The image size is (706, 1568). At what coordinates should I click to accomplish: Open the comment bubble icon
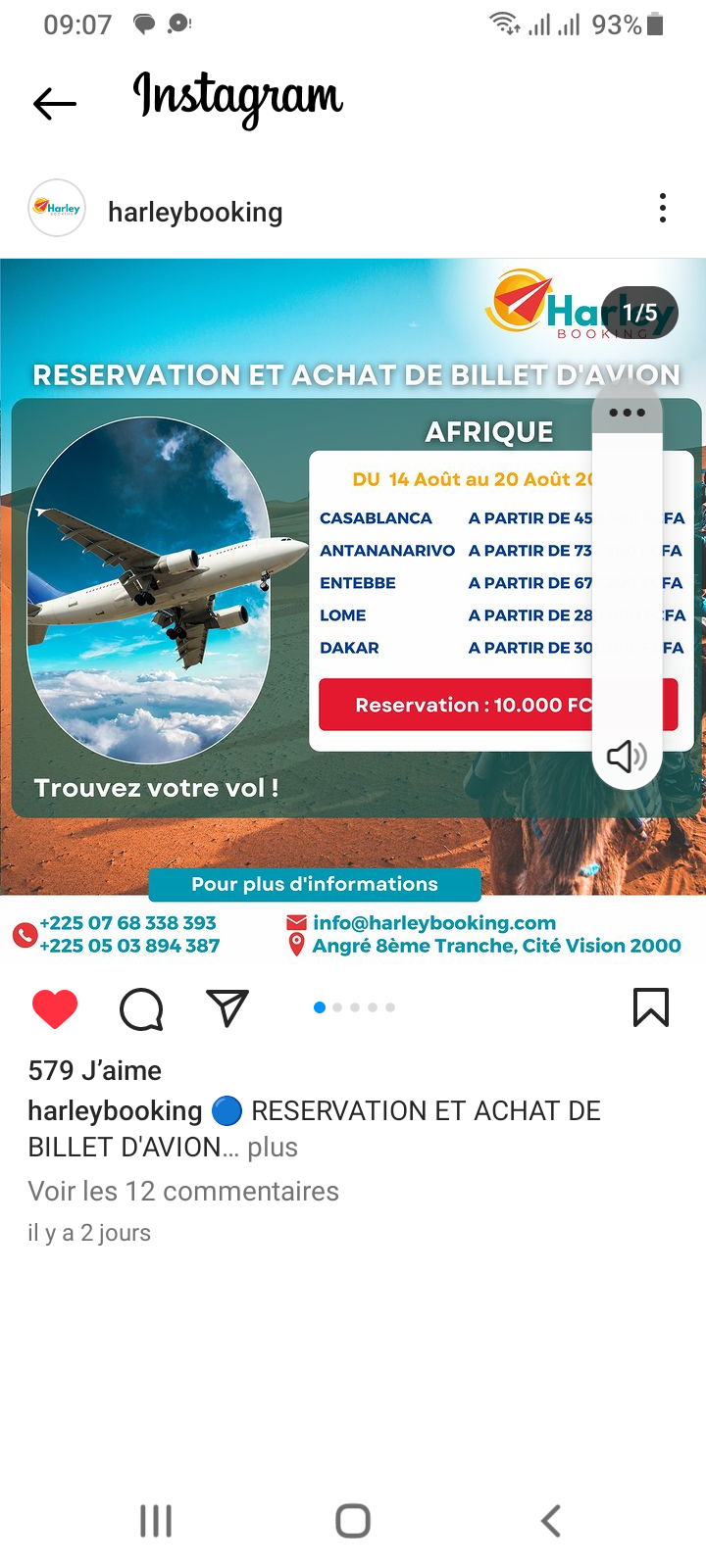pos(141,1008)
